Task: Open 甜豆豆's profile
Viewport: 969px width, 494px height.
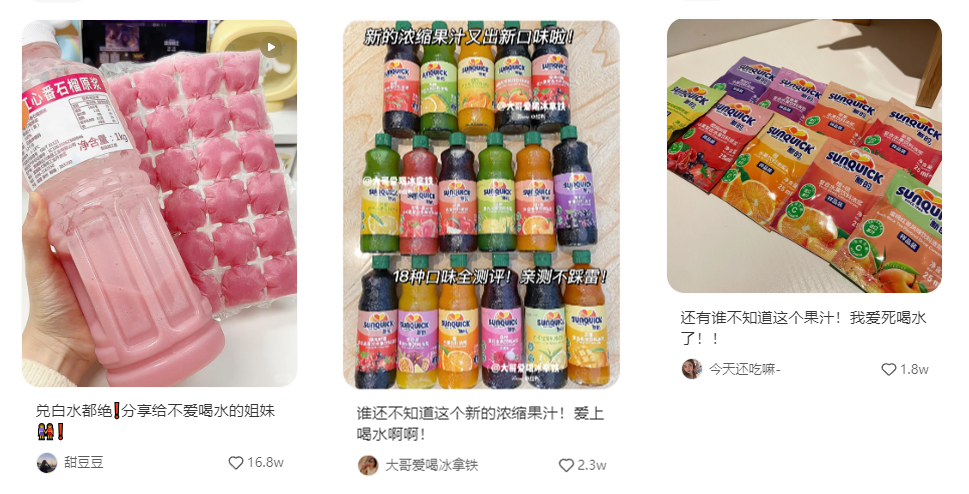Action: tap(83, 463)
